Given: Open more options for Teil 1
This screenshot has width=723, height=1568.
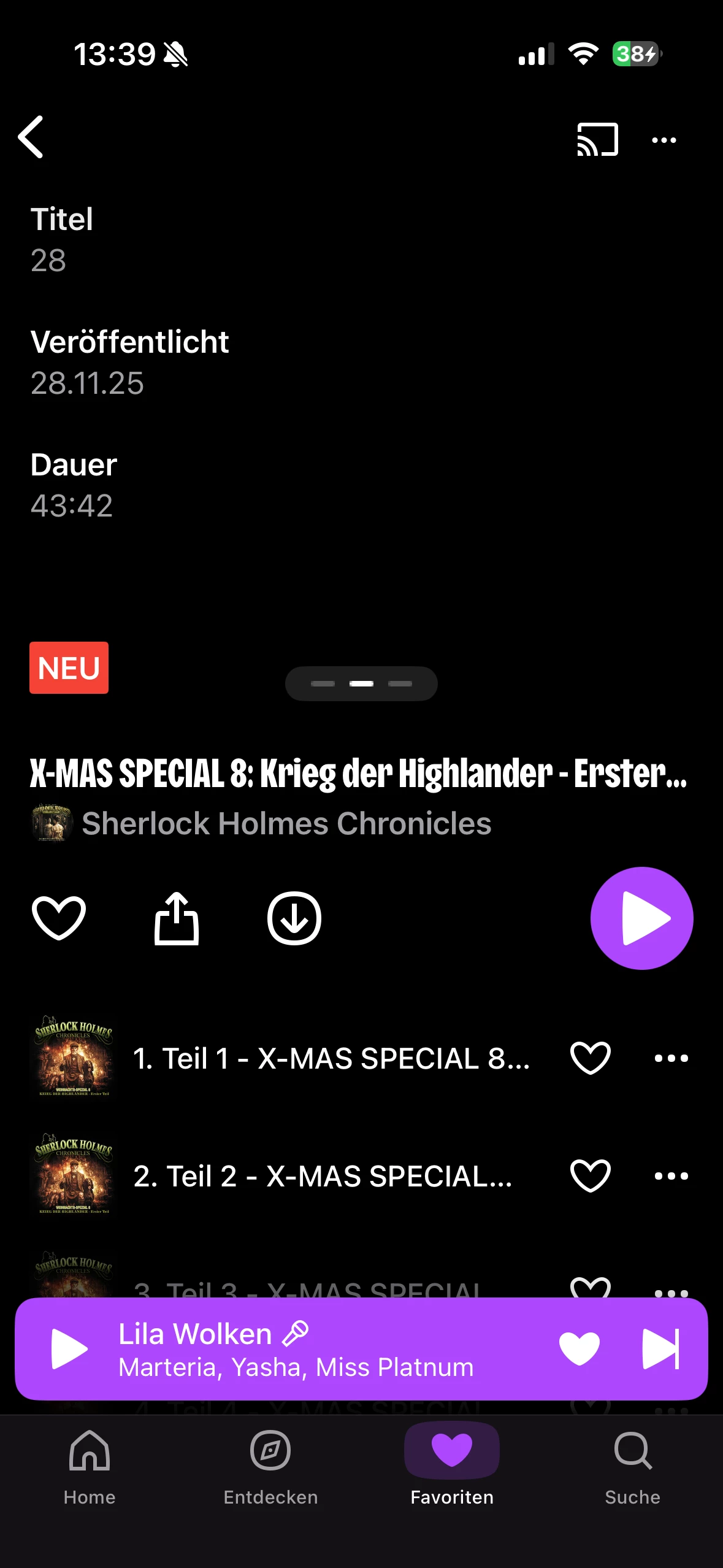Looking at the screenshot, I should tap(671, 1058).
